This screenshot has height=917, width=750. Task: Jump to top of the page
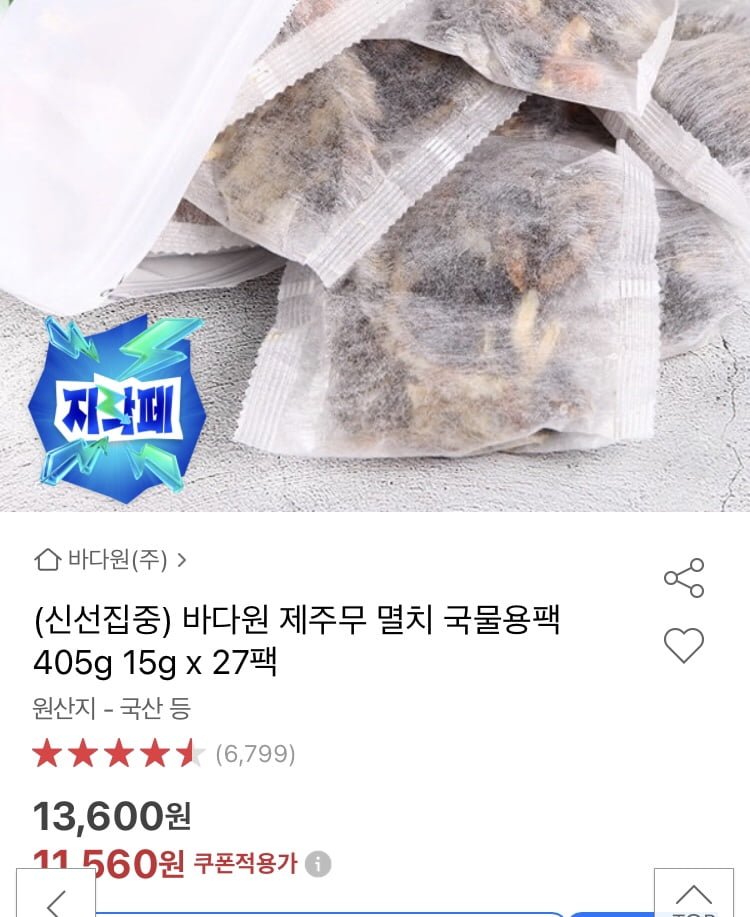(693, 895)
